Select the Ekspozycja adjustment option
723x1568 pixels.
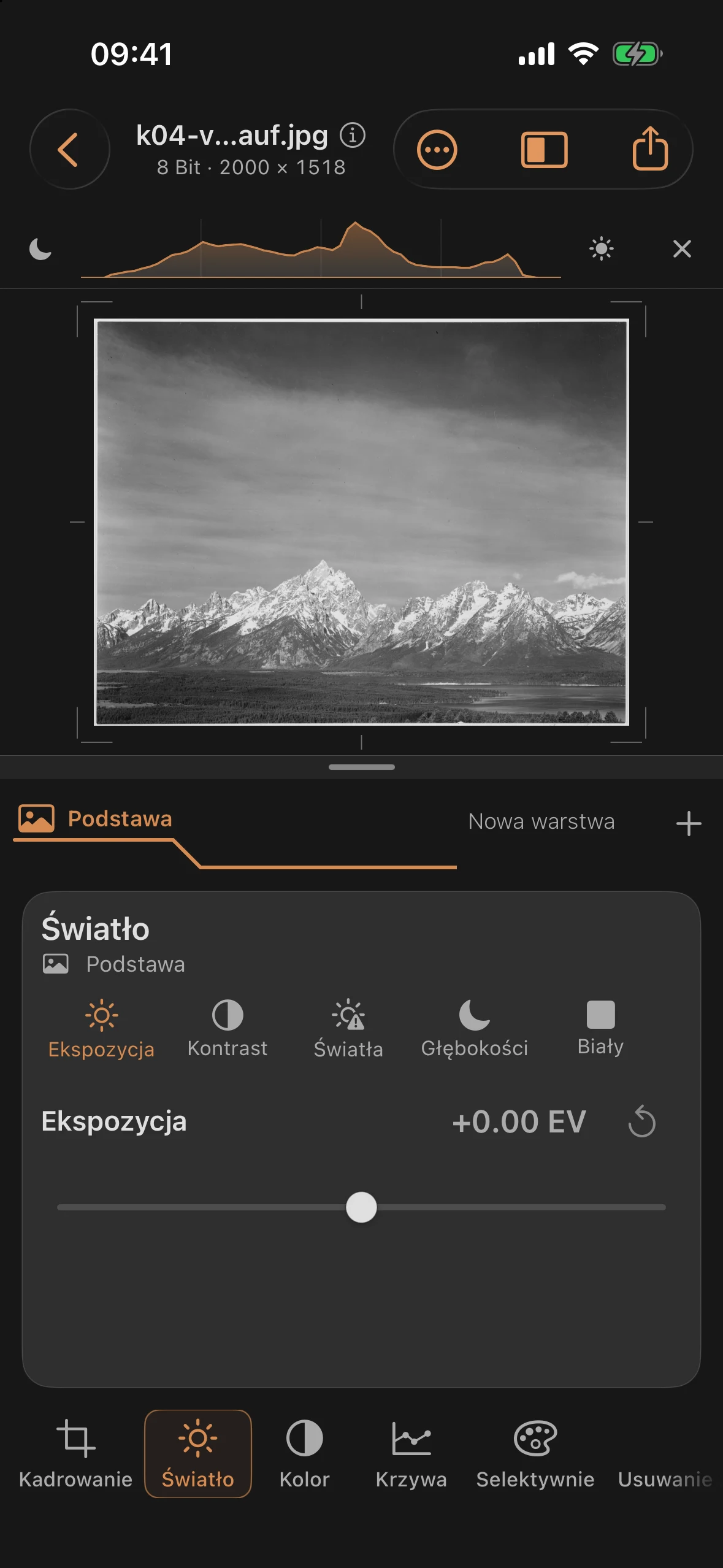coord(101,1029)
